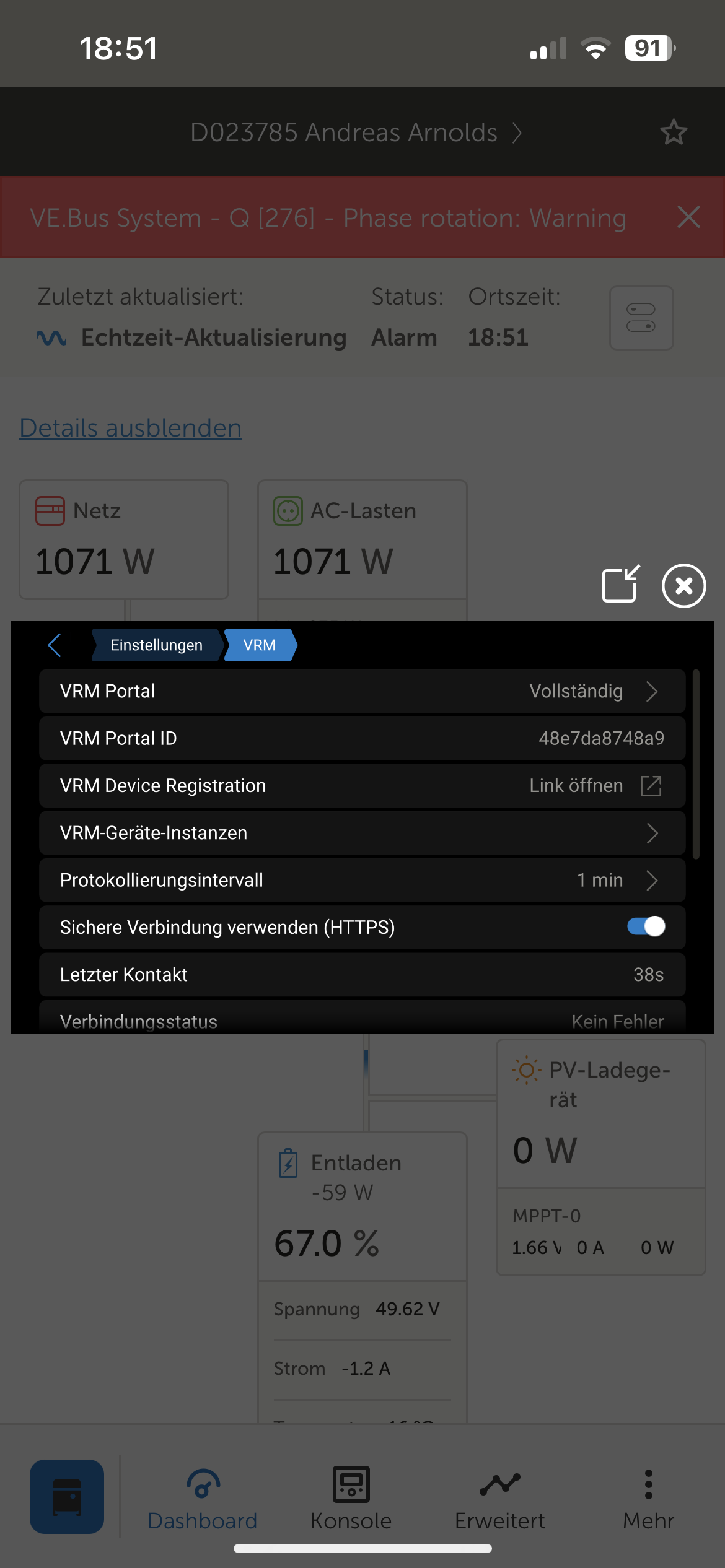
Task: Open the D023785 Andreas Arnolds installation switcher
Action: click(x=356, y=133)
